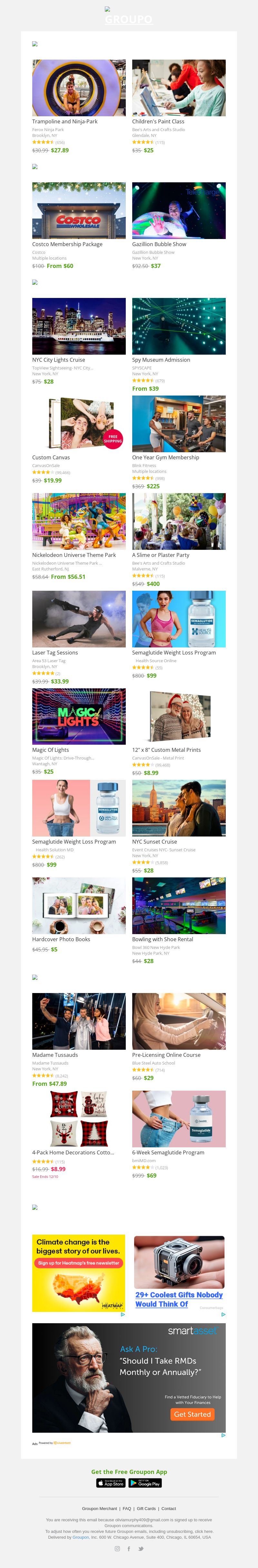Open the Trampoline and Ninja-Park deal
Image resolution: width=258 pixels, height=1568 pixels.
click(79, 88)
